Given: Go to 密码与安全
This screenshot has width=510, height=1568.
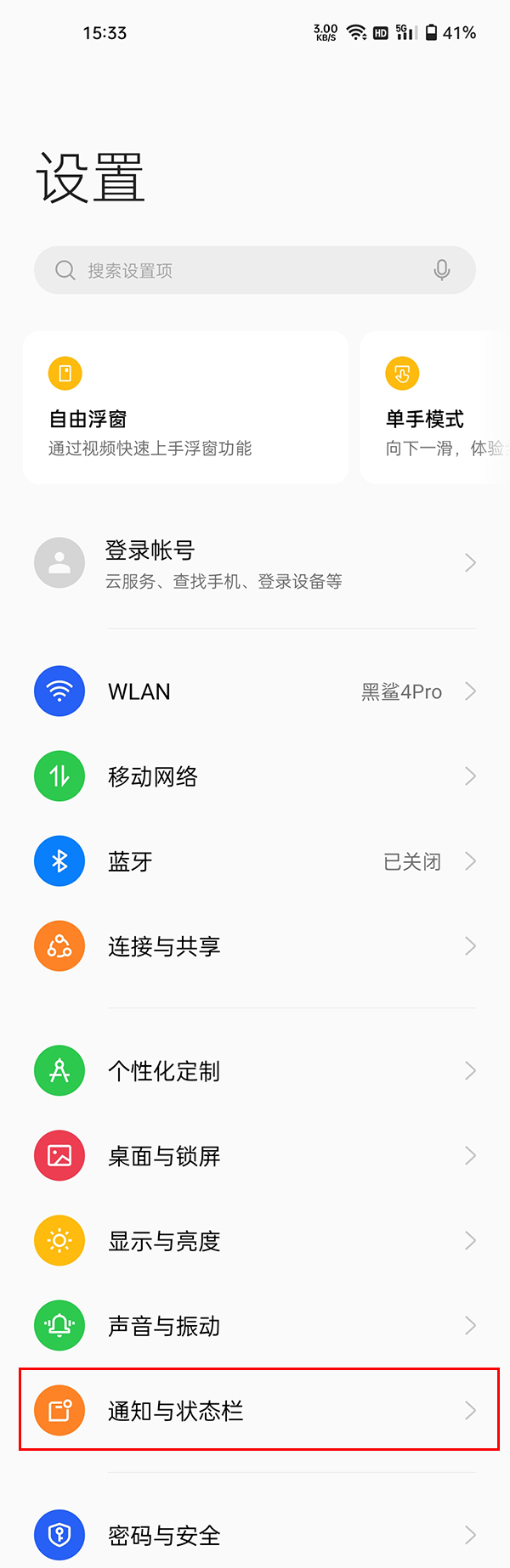Looking at the screenshot, I should click(x=255, y=1535).
